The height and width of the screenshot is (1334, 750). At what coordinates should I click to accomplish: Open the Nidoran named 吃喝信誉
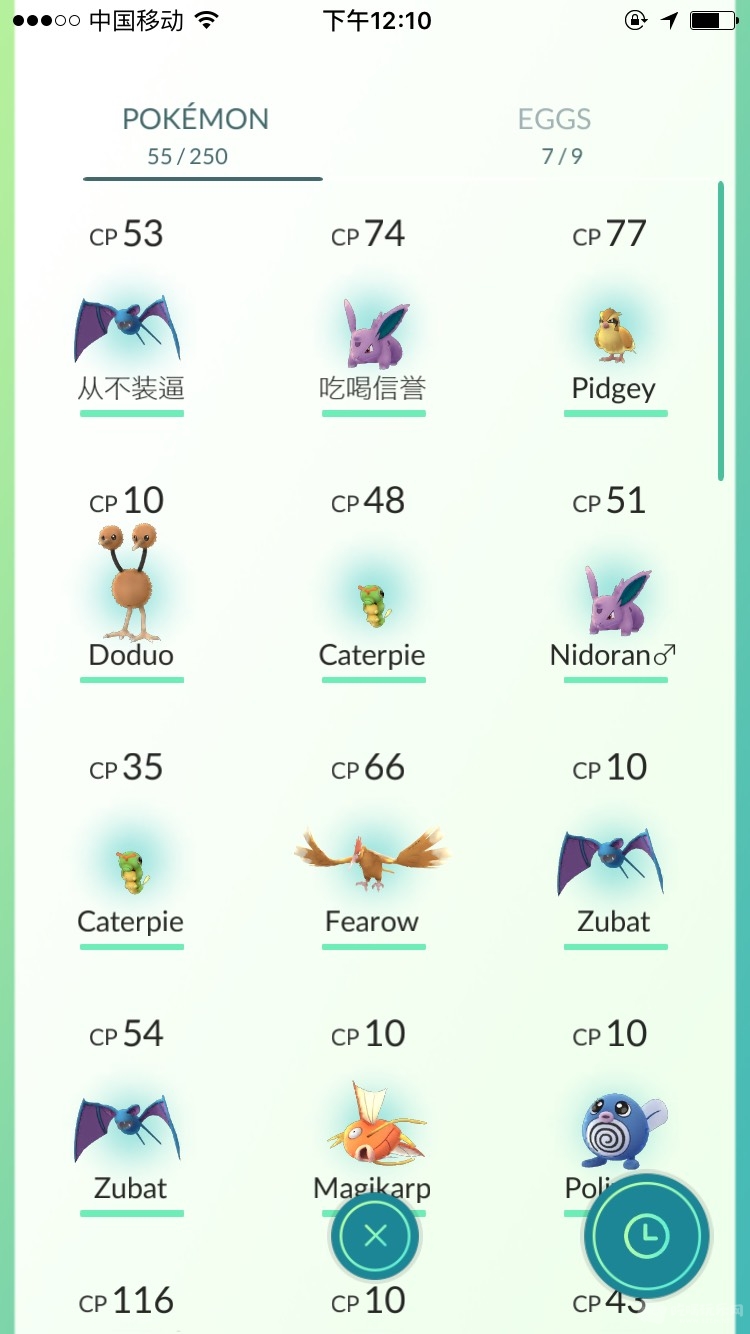tap(372, 335)
